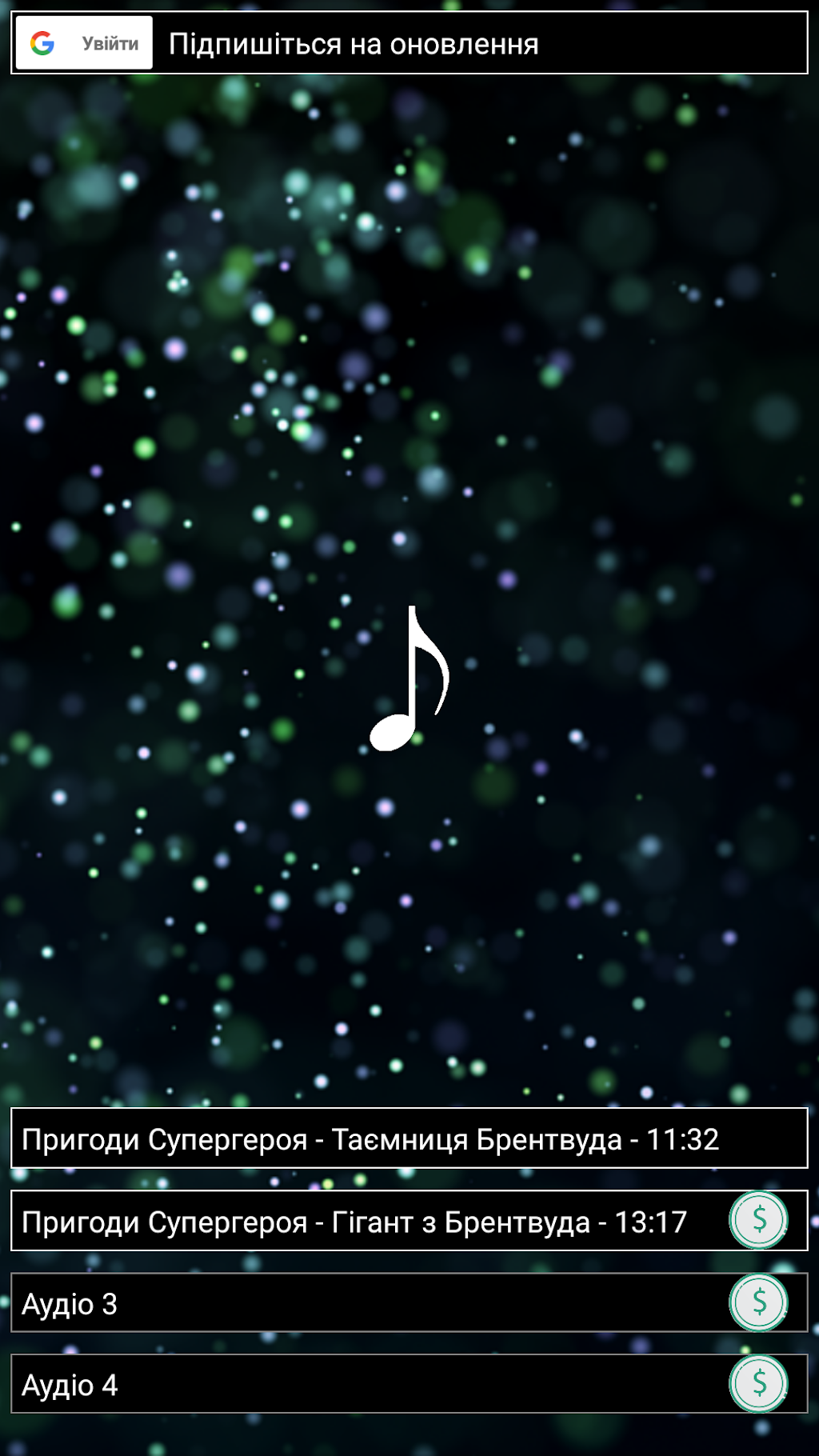Image resolution: width=819 pixels, height=1456 pixels.
Task: Tap the Google Увійти sign-in button
Action: pyautogui.click(x=84, y=43)
